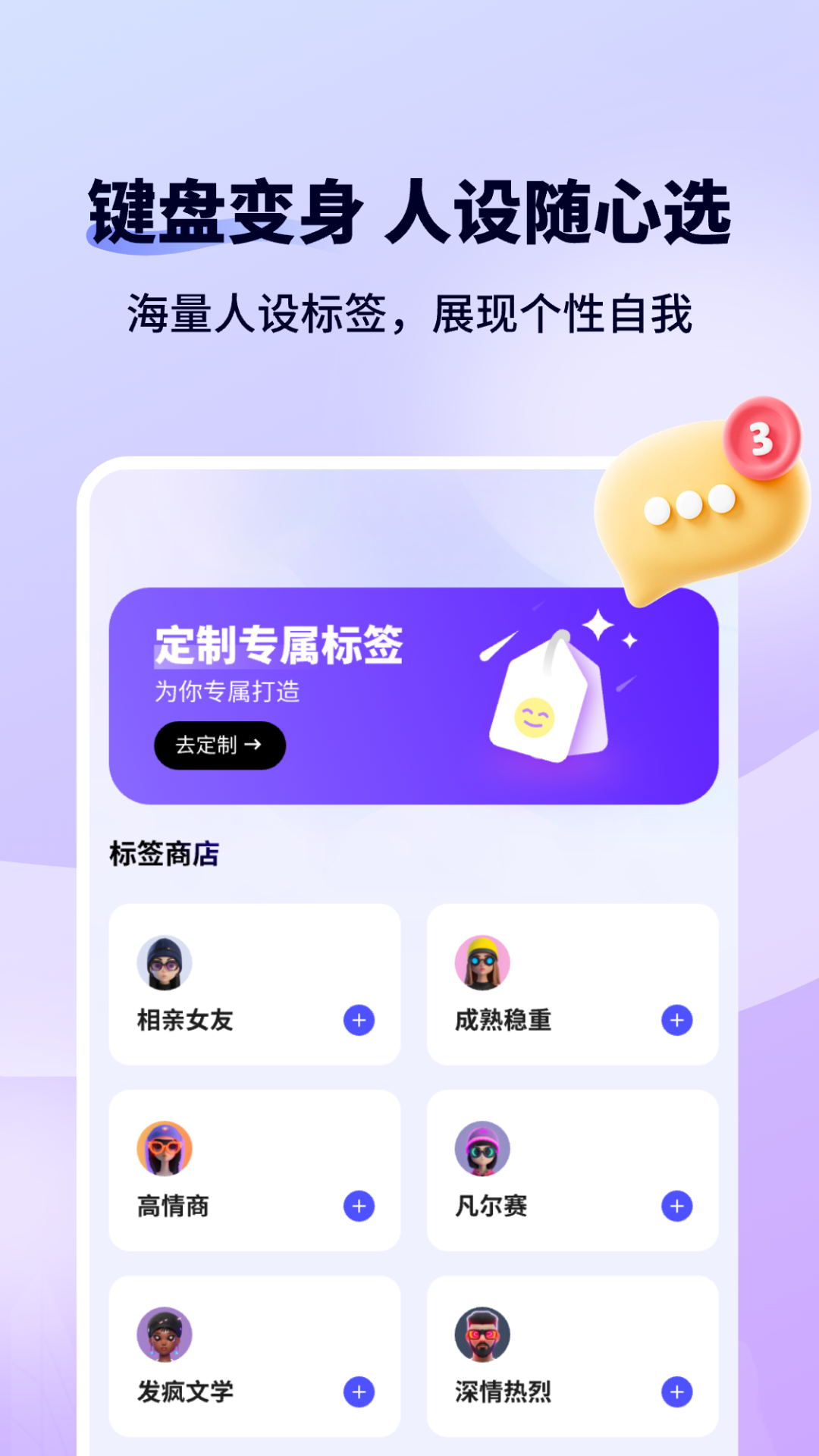Click the plus icon beside 高情商
819x1456 pixels.
357,1206
